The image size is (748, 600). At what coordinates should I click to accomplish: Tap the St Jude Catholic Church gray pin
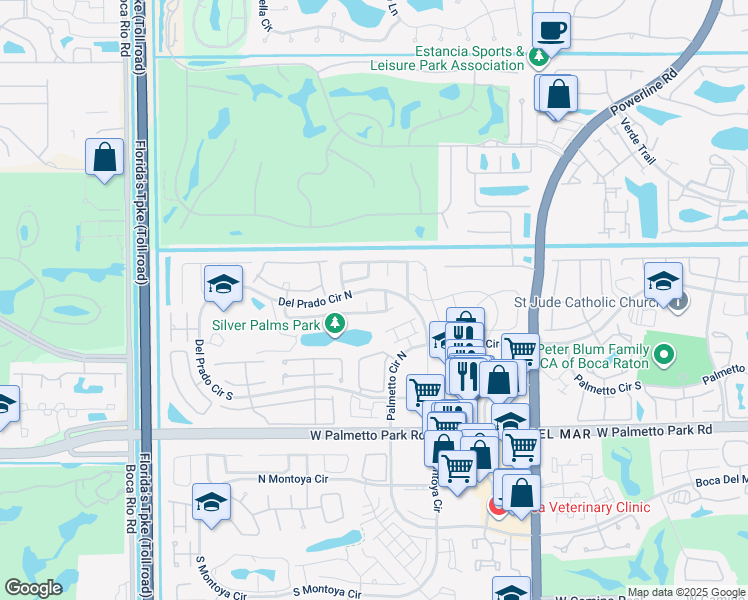pos(677,302)
